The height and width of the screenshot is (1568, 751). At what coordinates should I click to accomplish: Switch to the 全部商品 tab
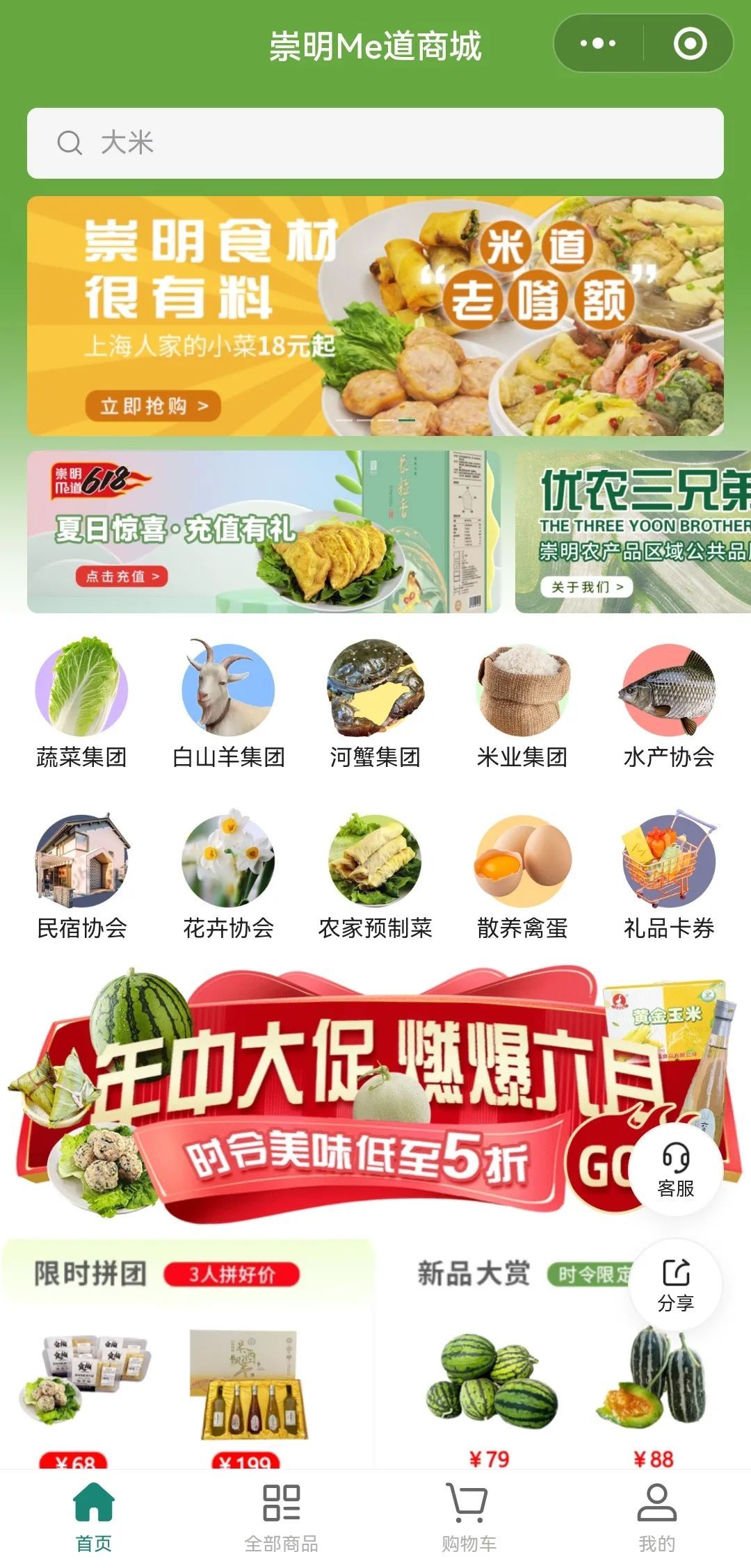[281, 1517]
